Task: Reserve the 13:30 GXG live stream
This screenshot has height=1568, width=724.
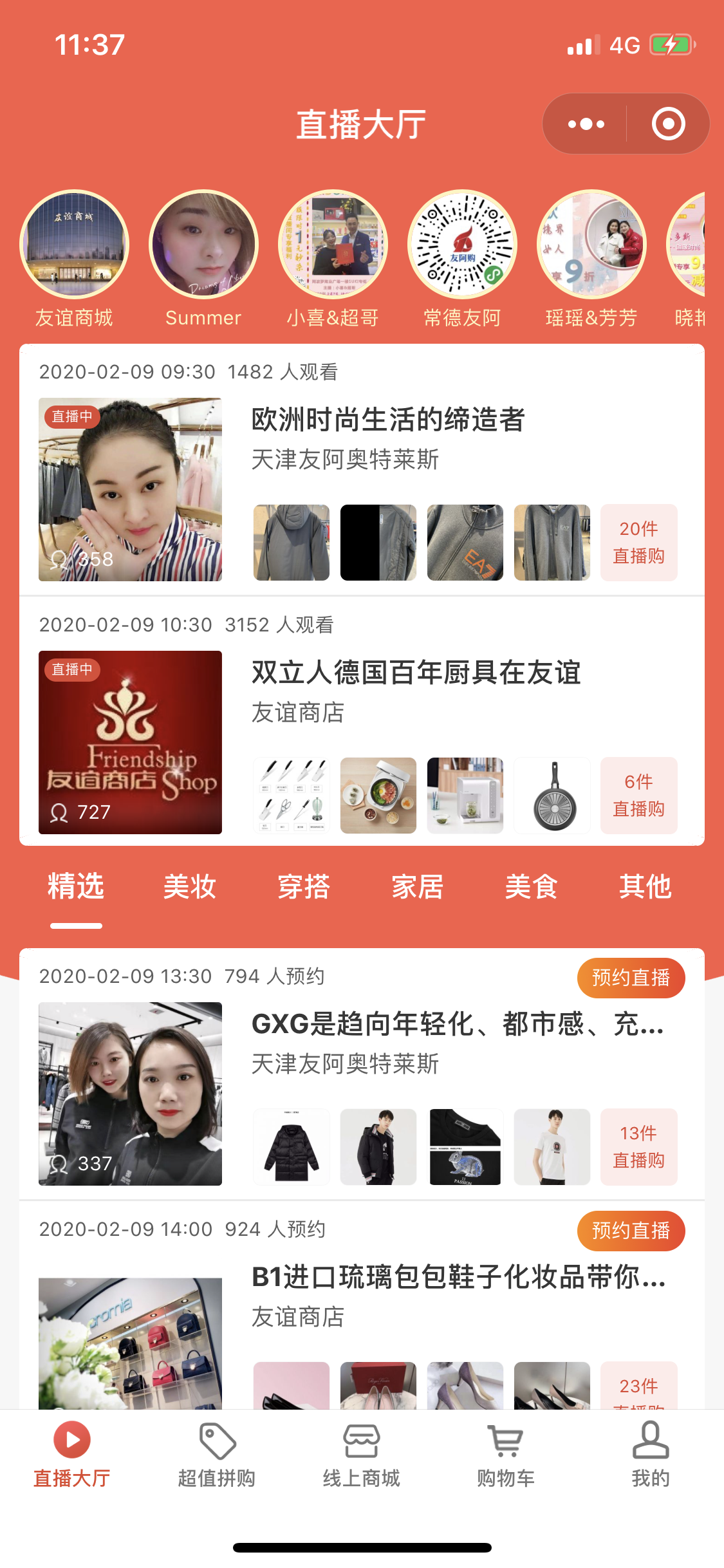Action: (x=631, y=978)
